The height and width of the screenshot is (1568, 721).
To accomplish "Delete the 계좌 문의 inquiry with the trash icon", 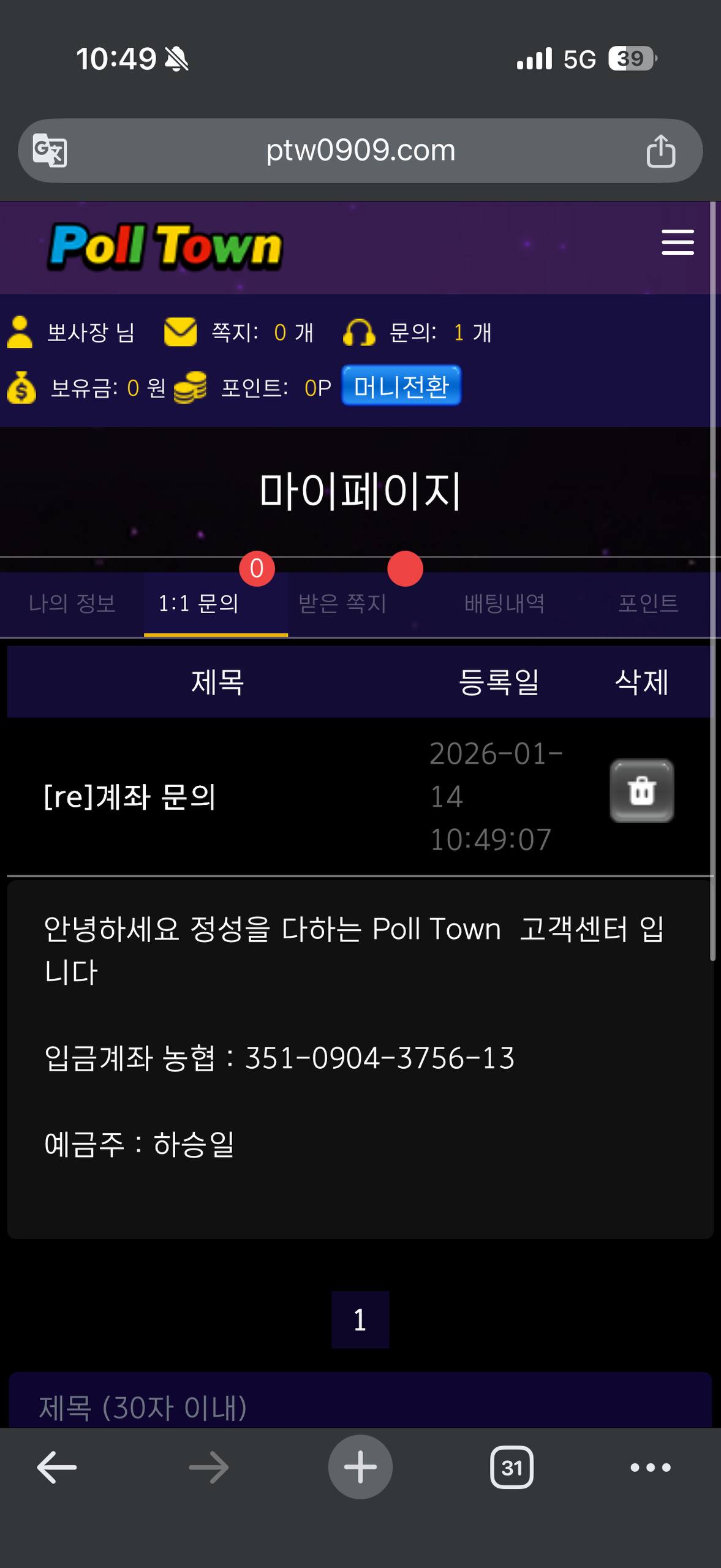I will [641, 791].
